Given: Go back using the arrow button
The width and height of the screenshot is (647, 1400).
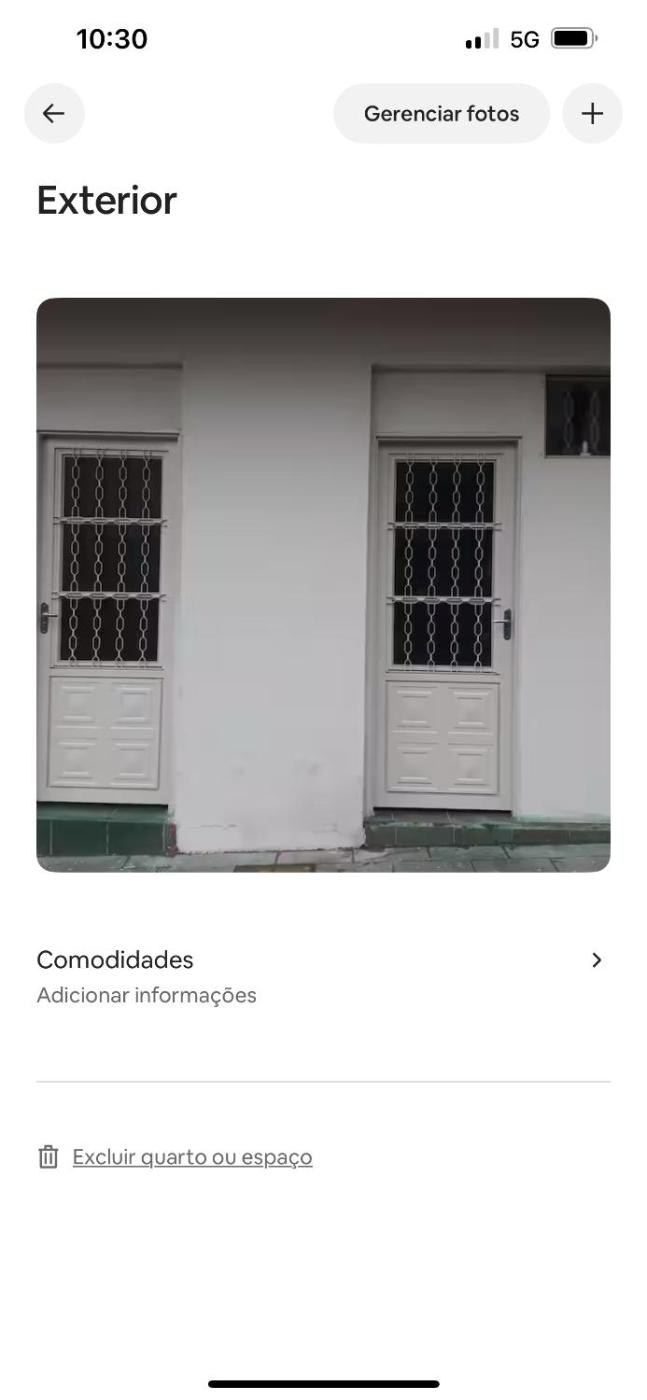Looking at the screenshot, I should tap(54, 114).
